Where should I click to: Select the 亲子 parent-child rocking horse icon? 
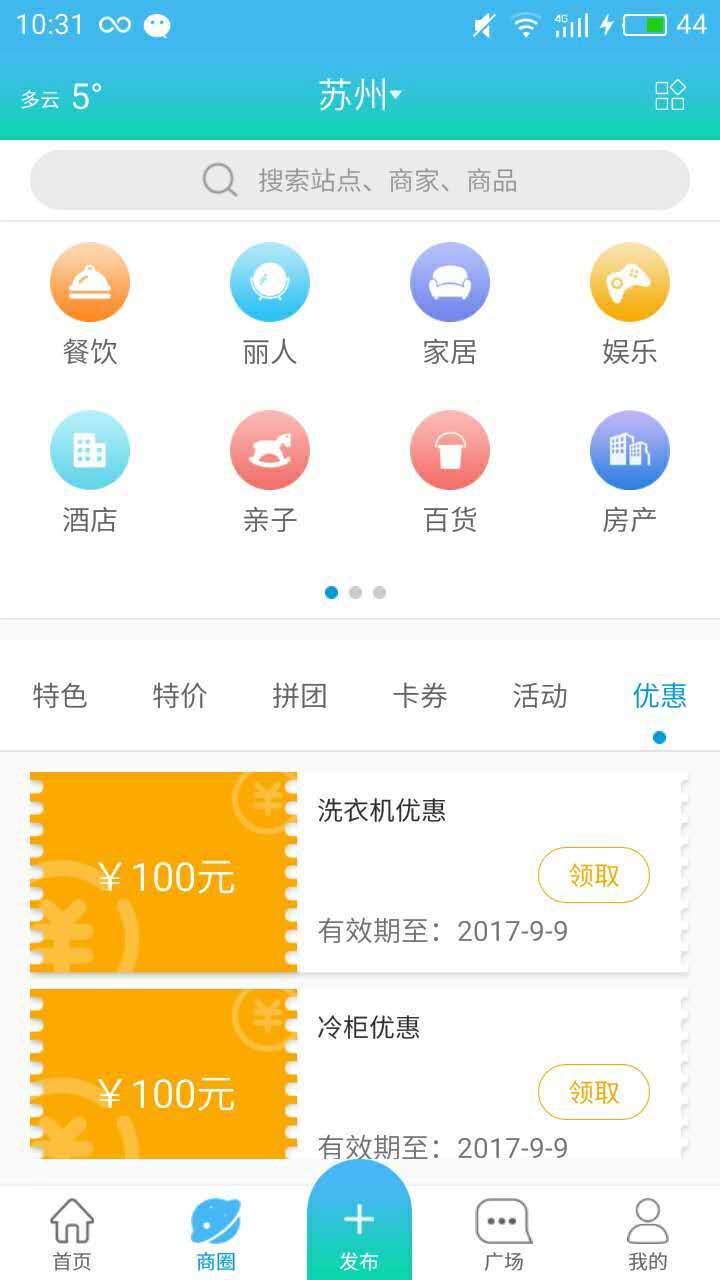(x=269, y=450)
